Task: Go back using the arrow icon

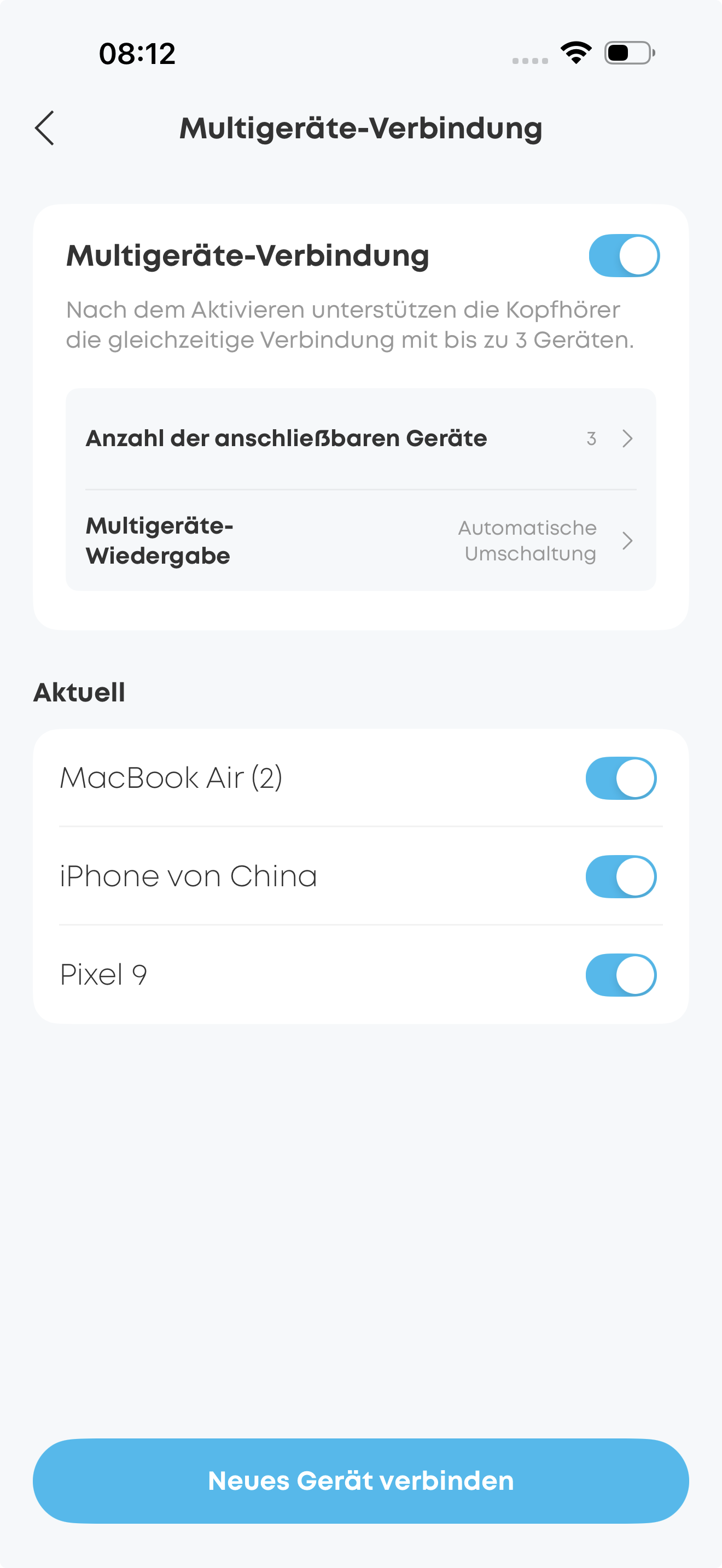Action: point(44,128)
